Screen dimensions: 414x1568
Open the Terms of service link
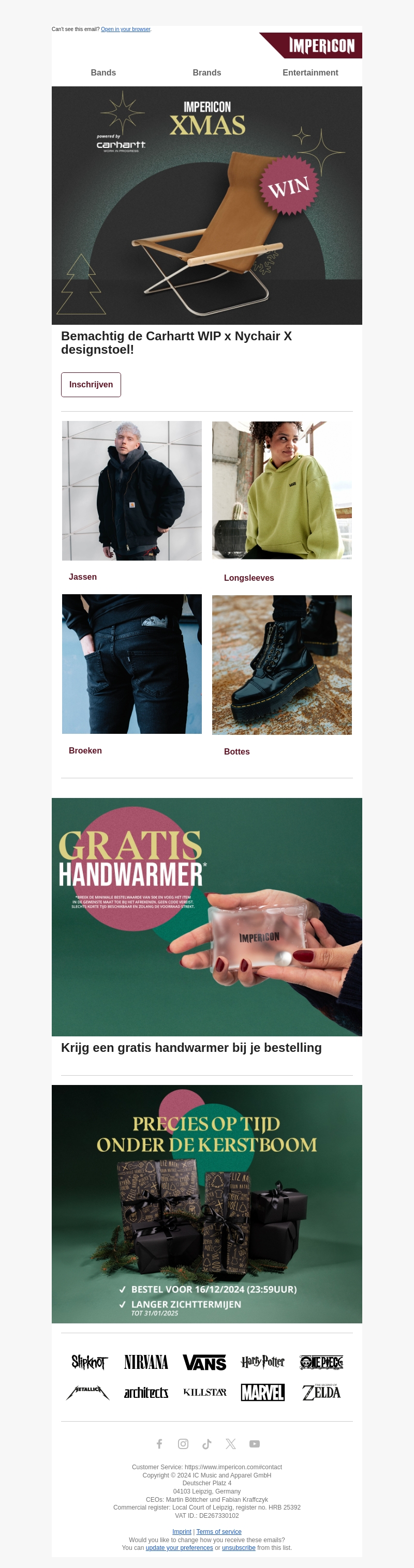point(218,1531)
